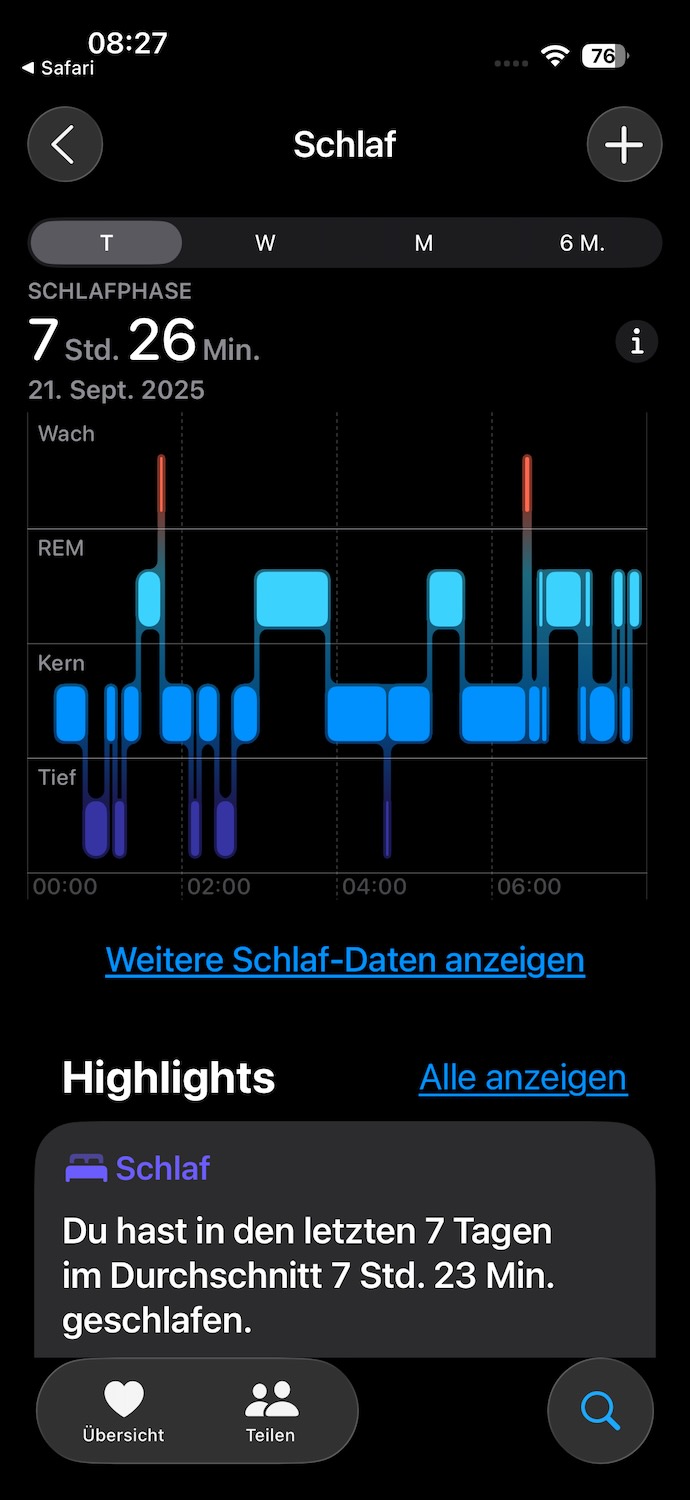The image size is (690, 1500).
Task: Tap 'Alle anzeigen' next to Highlights
Action: coord(523,1078)
